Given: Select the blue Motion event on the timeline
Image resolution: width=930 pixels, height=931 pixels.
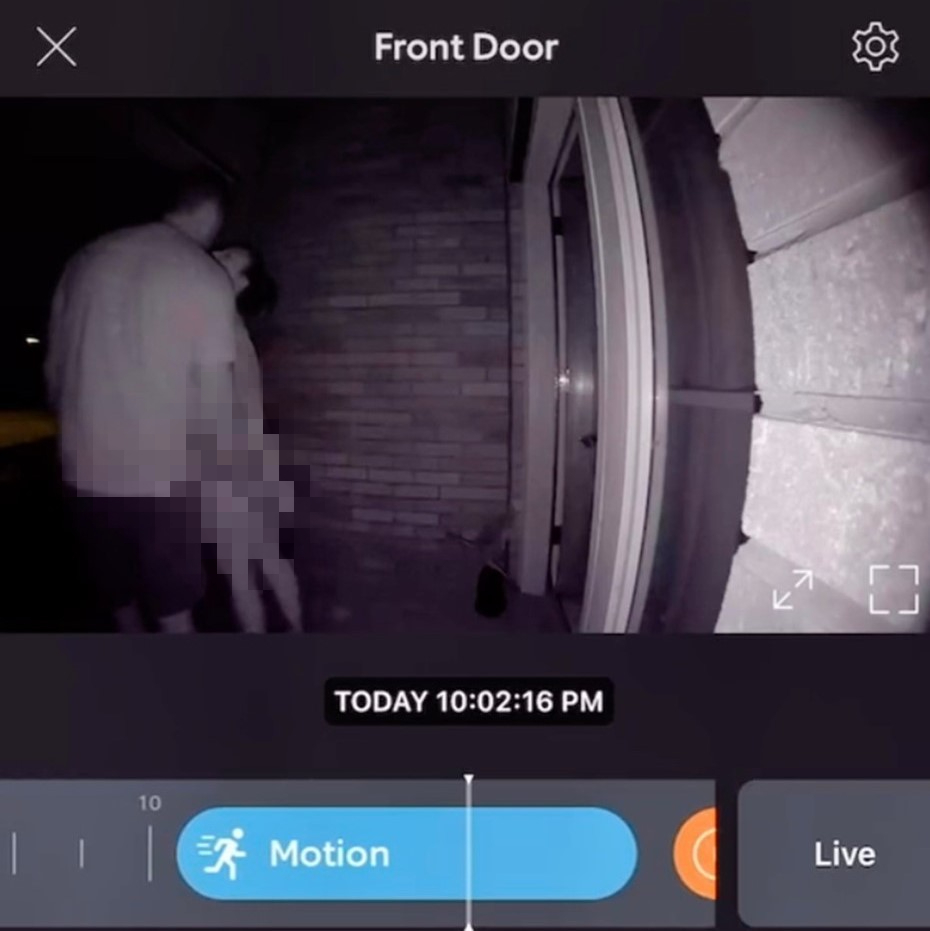Looking at the screenshot, I should [x=405, y=853].
